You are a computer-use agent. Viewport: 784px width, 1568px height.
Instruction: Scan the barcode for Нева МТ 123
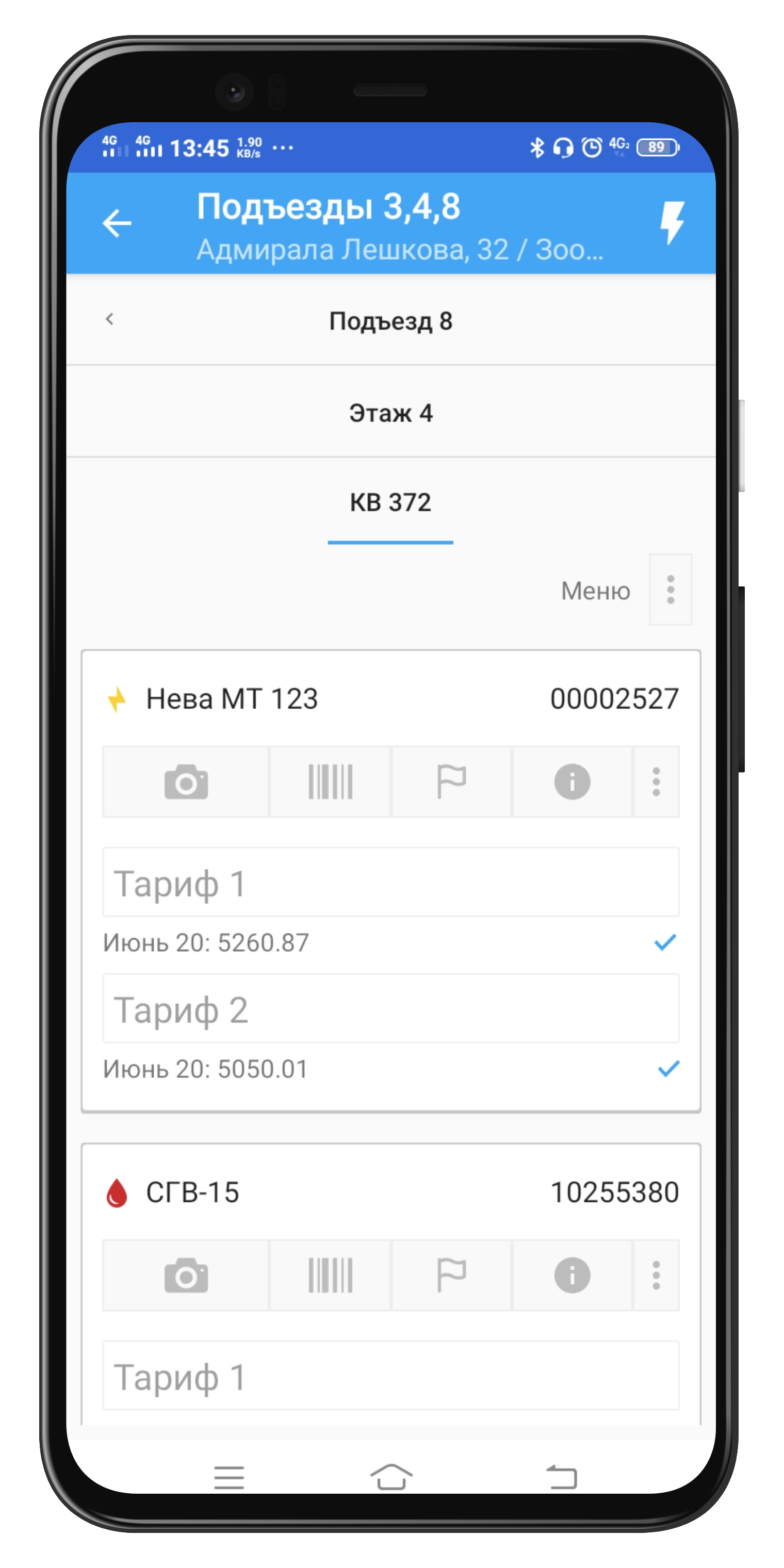pos(331,781)
